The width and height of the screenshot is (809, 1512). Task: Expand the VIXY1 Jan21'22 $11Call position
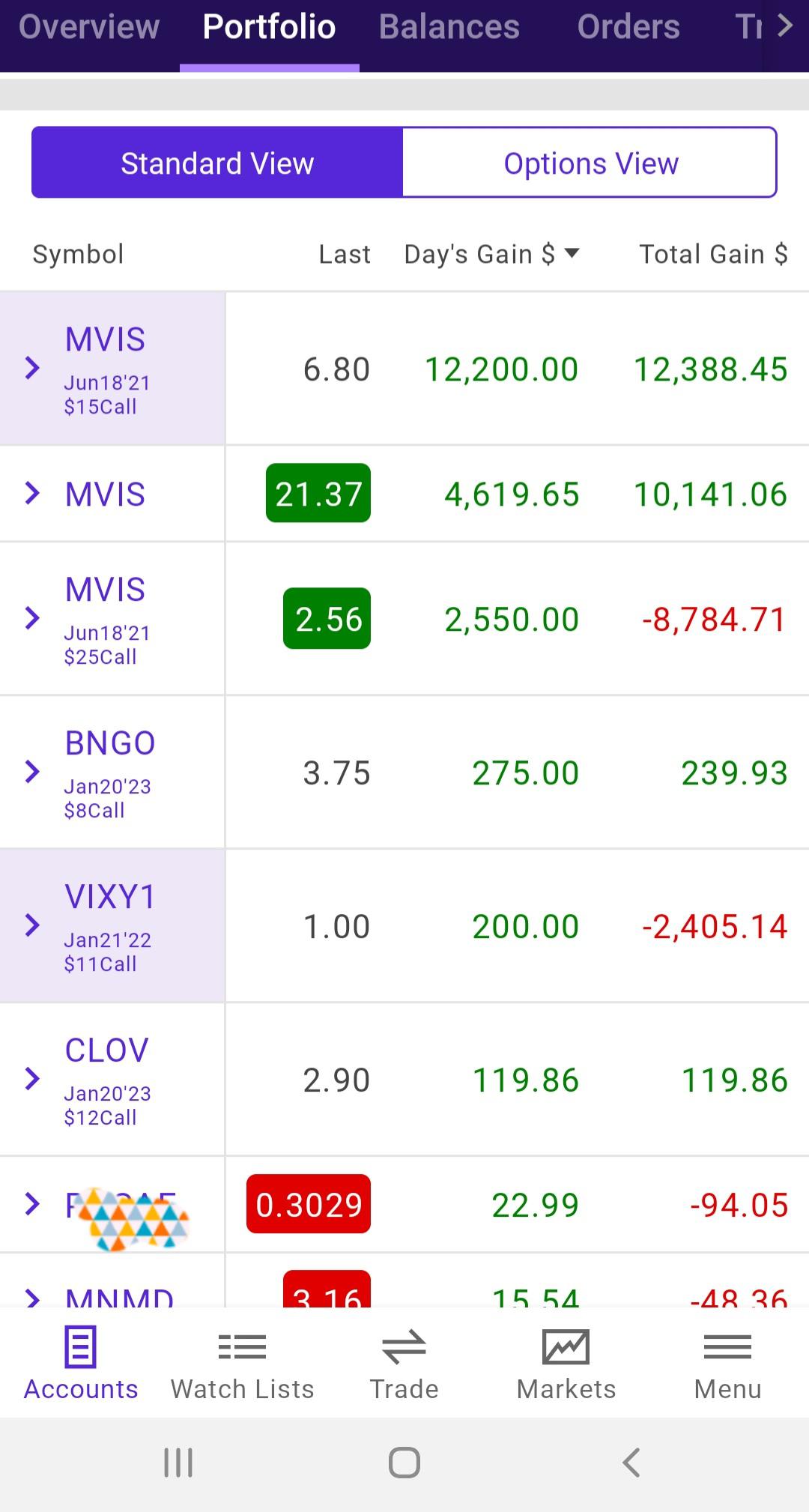click(32, 925)
